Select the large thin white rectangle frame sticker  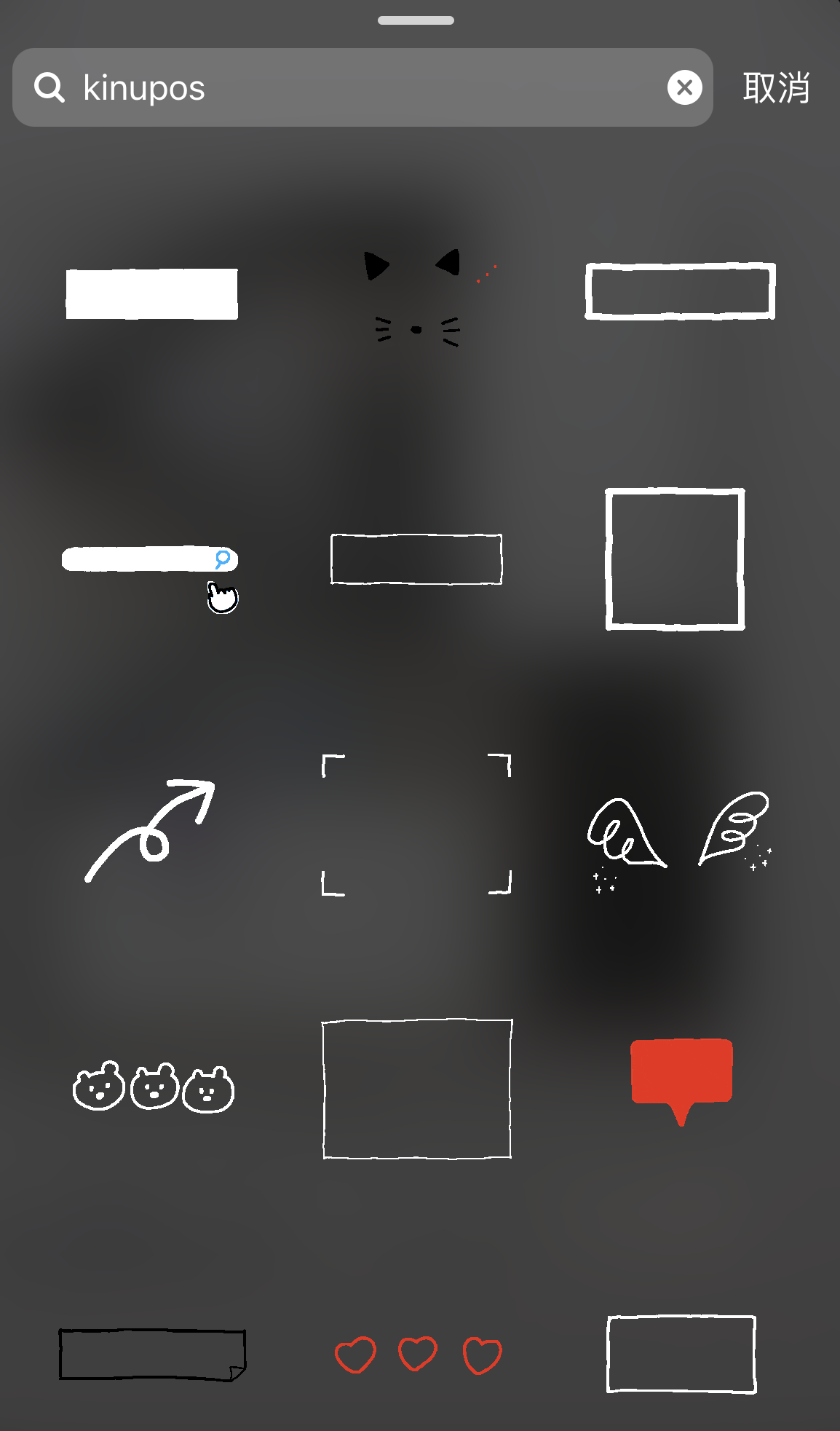(417, 1089)
